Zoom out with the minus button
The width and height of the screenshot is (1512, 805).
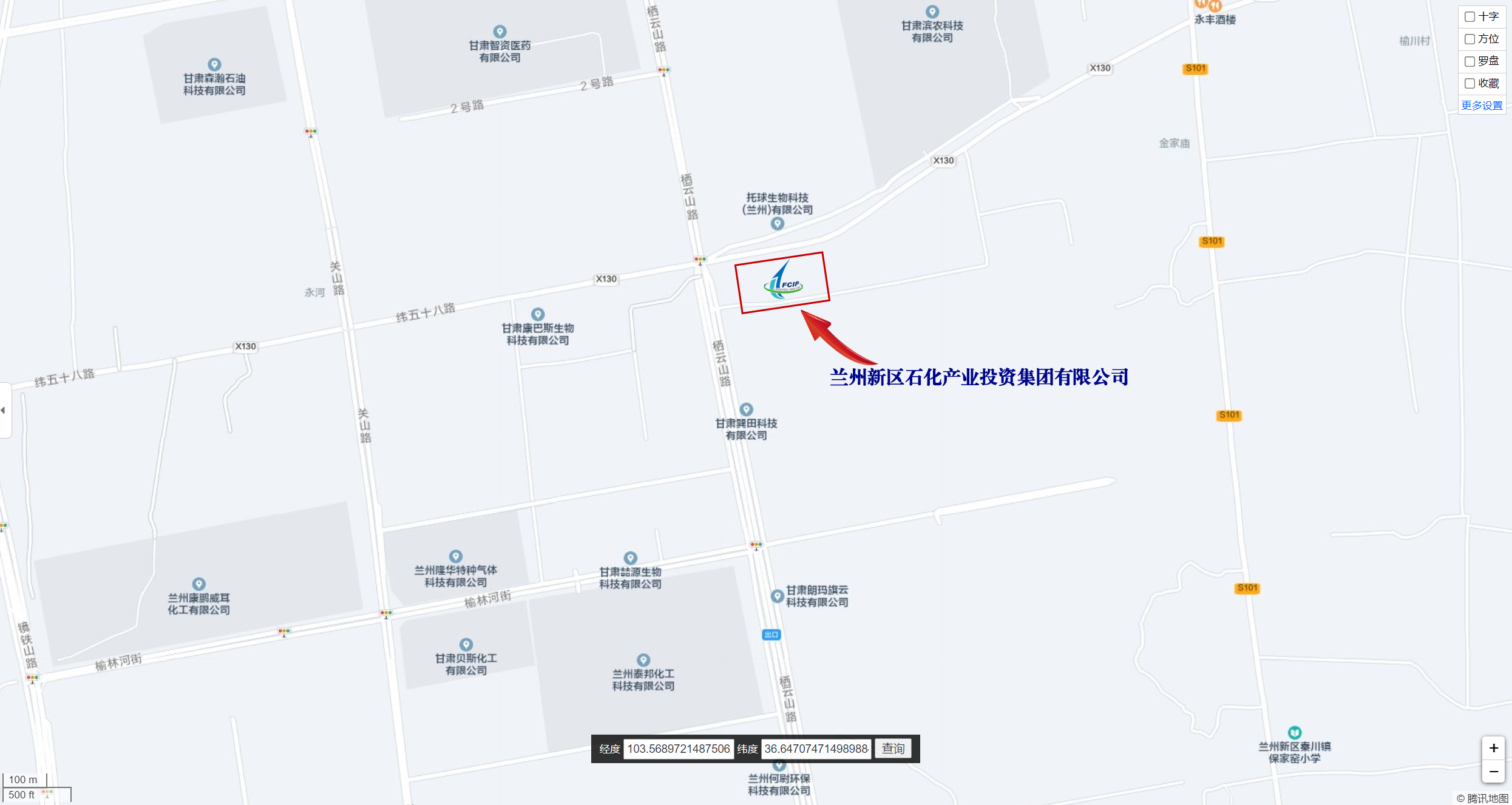[1494, 772]
